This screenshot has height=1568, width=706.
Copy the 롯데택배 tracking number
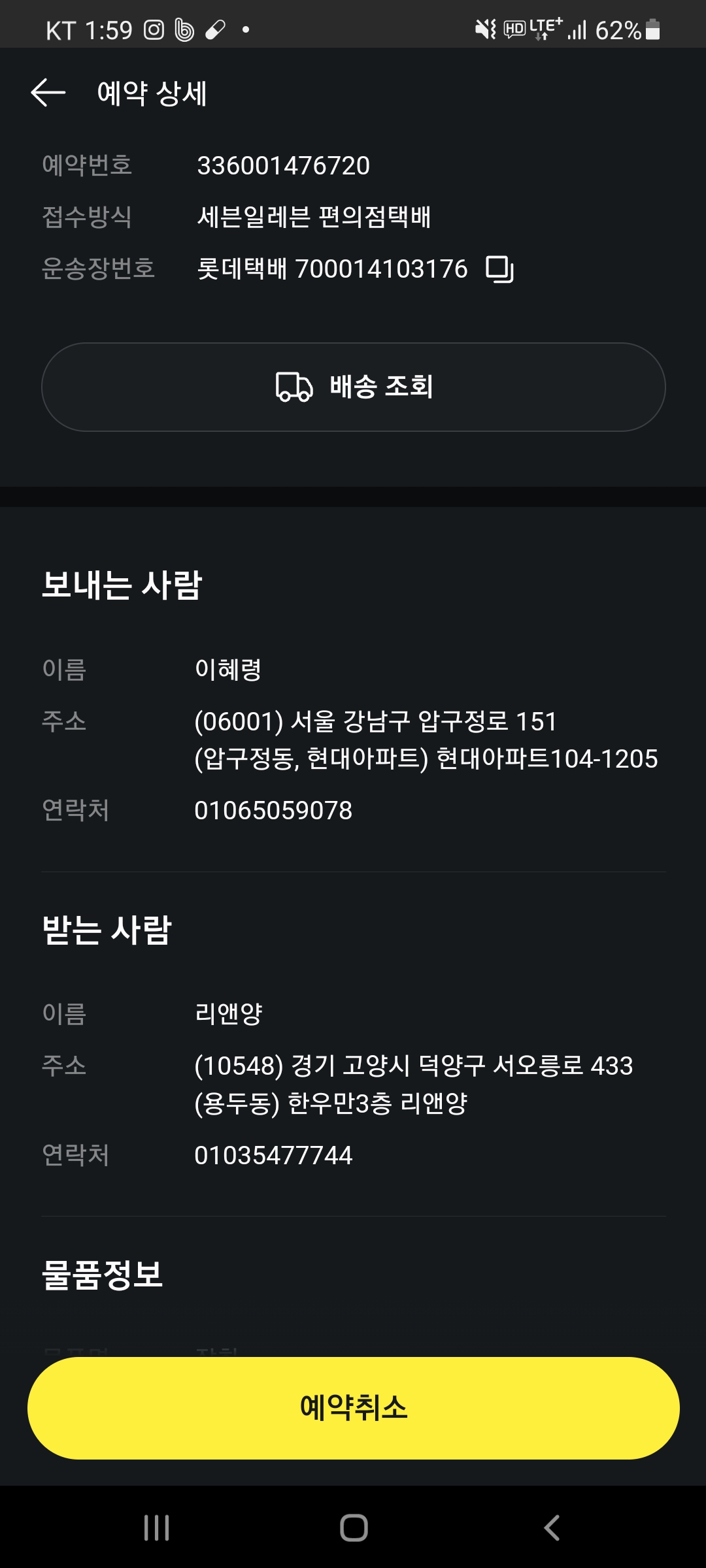pyautogui.click(x=499, y=269)
